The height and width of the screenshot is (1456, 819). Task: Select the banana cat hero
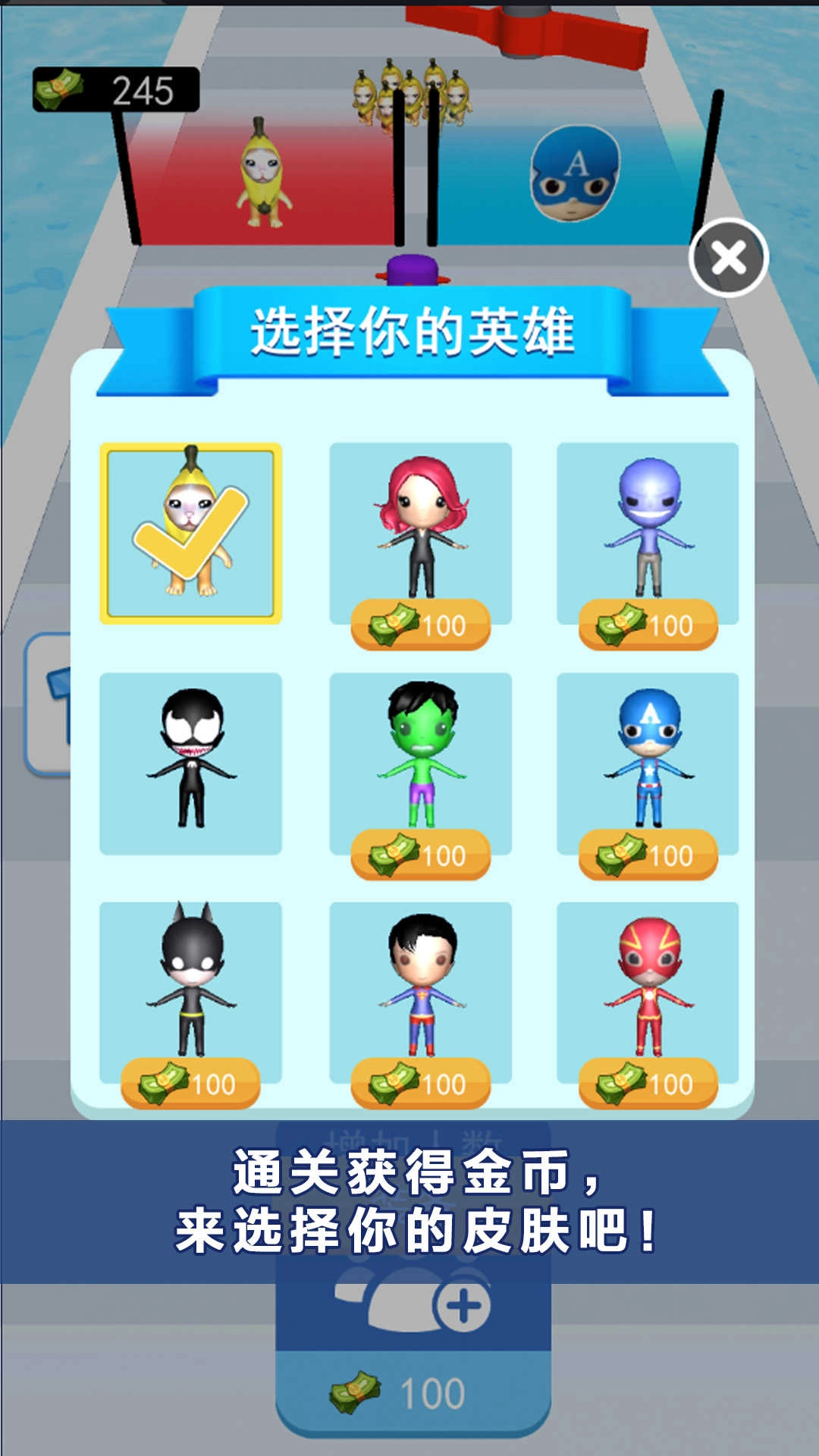[188, 531]
